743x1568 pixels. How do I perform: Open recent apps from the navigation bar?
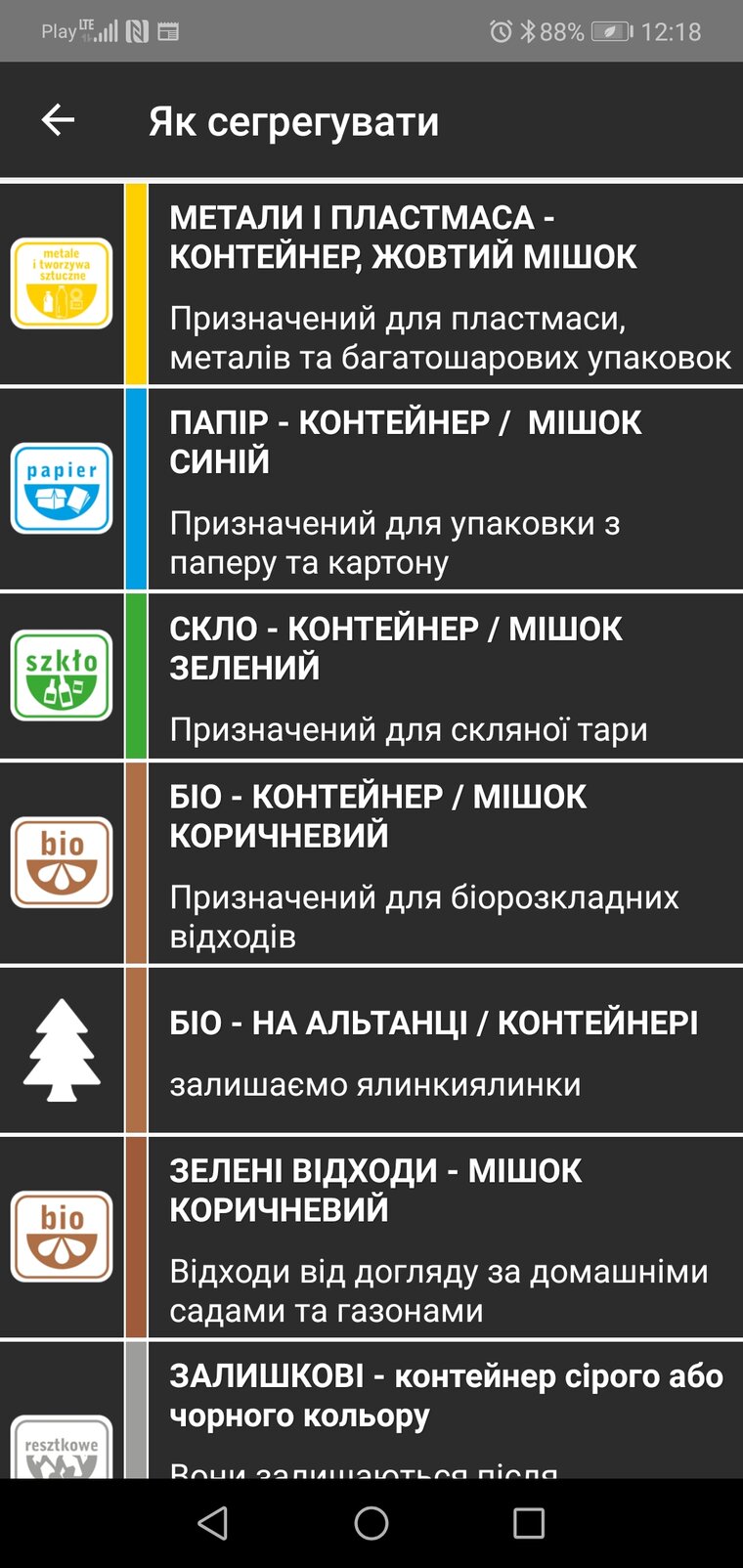coord(529,1523)
